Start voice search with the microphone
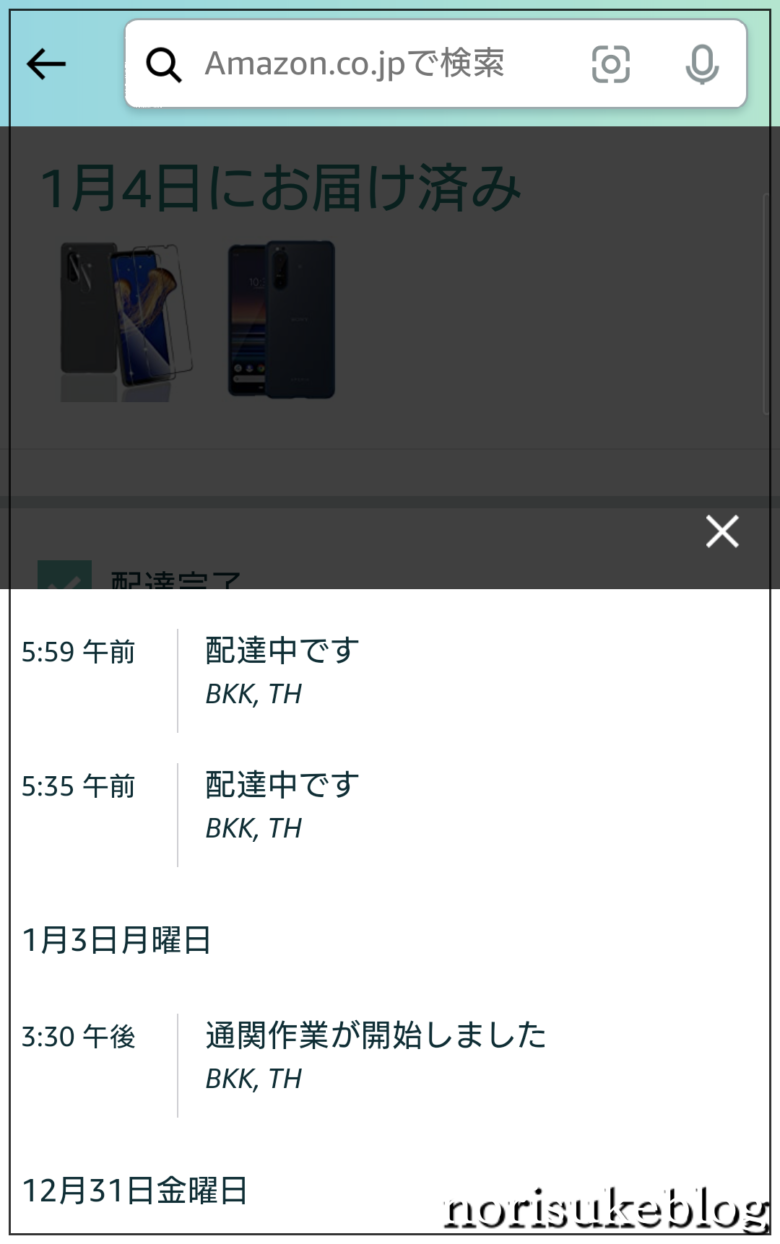Viewport: 780px width, 1244px height. pos(702,65)
